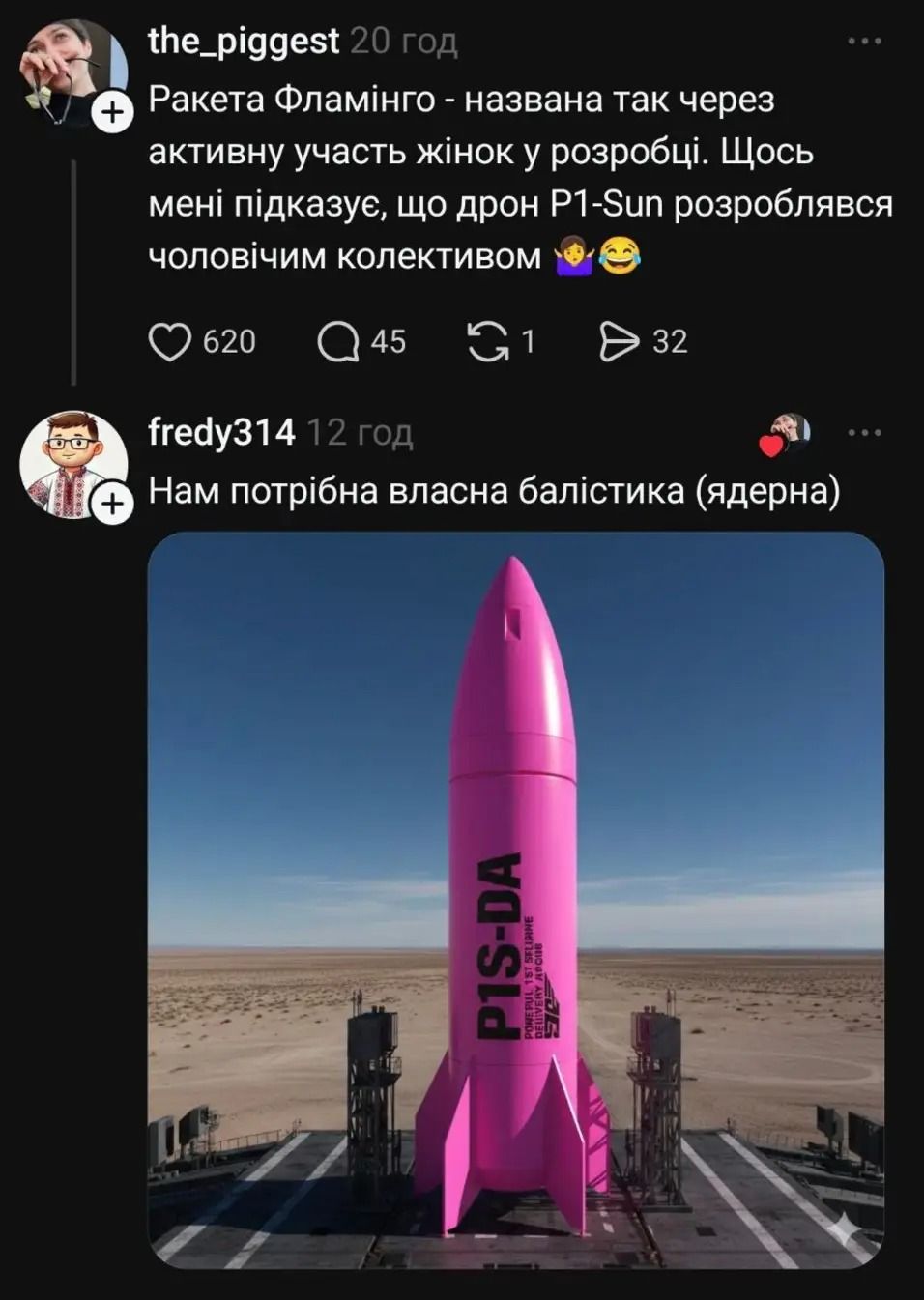Open fredy314's username

coord(220,433)
